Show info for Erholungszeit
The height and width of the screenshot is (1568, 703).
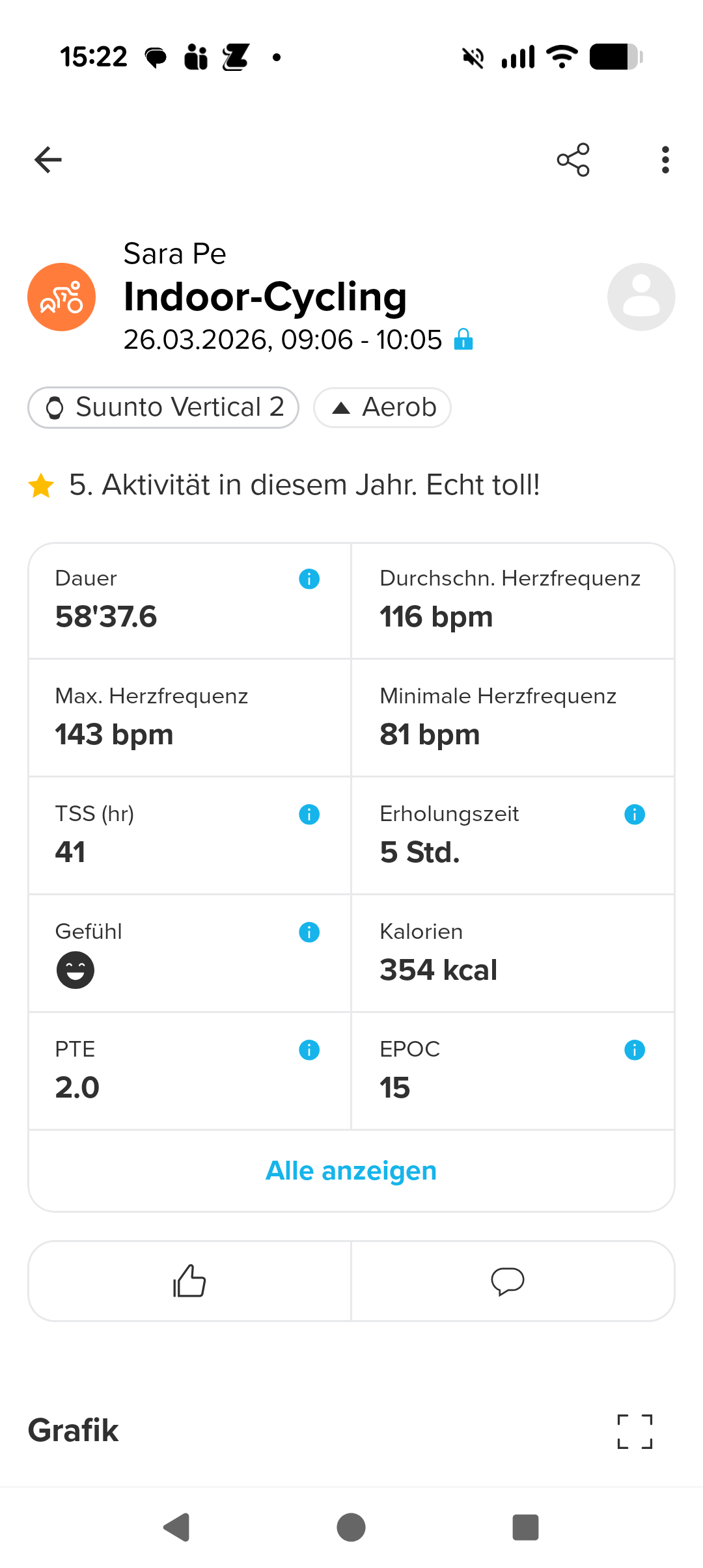pyautogui.click(x=634, y=815)
